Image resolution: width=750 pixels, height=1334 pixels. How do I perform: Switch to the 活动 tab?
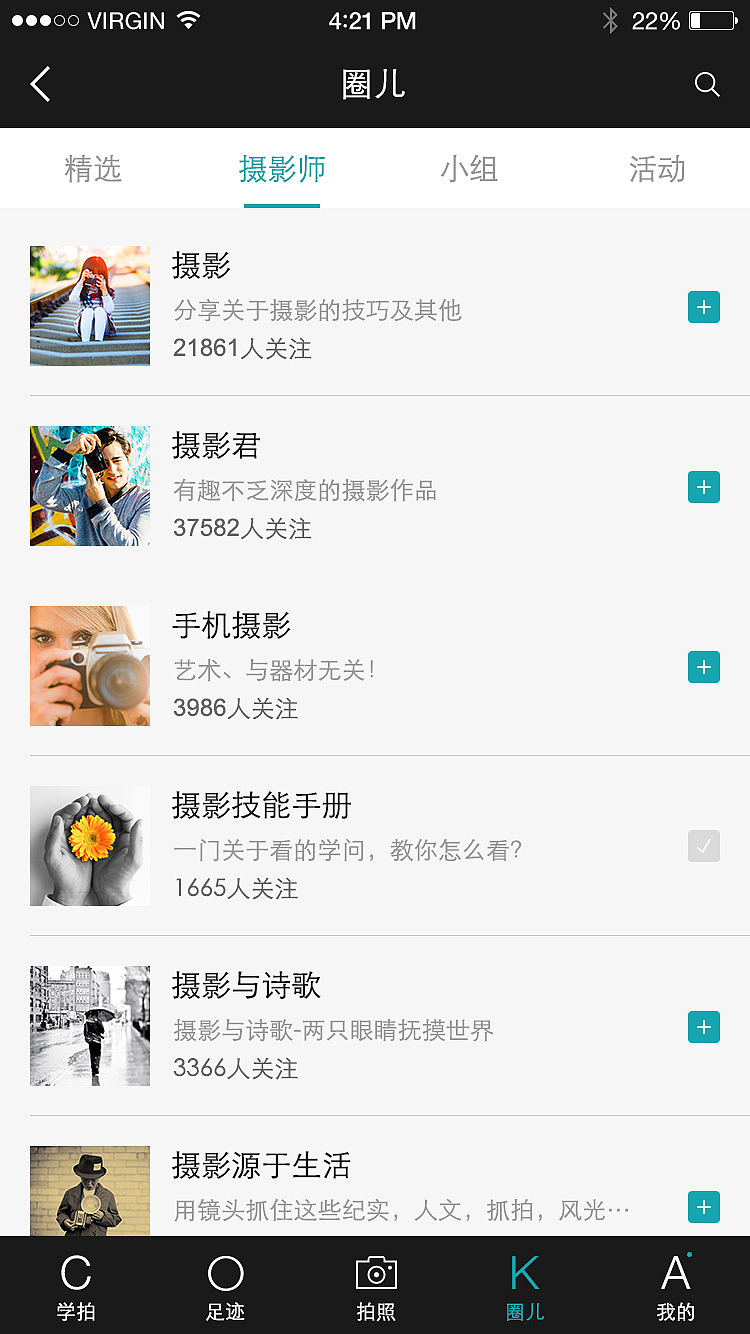tap(658, 170)
